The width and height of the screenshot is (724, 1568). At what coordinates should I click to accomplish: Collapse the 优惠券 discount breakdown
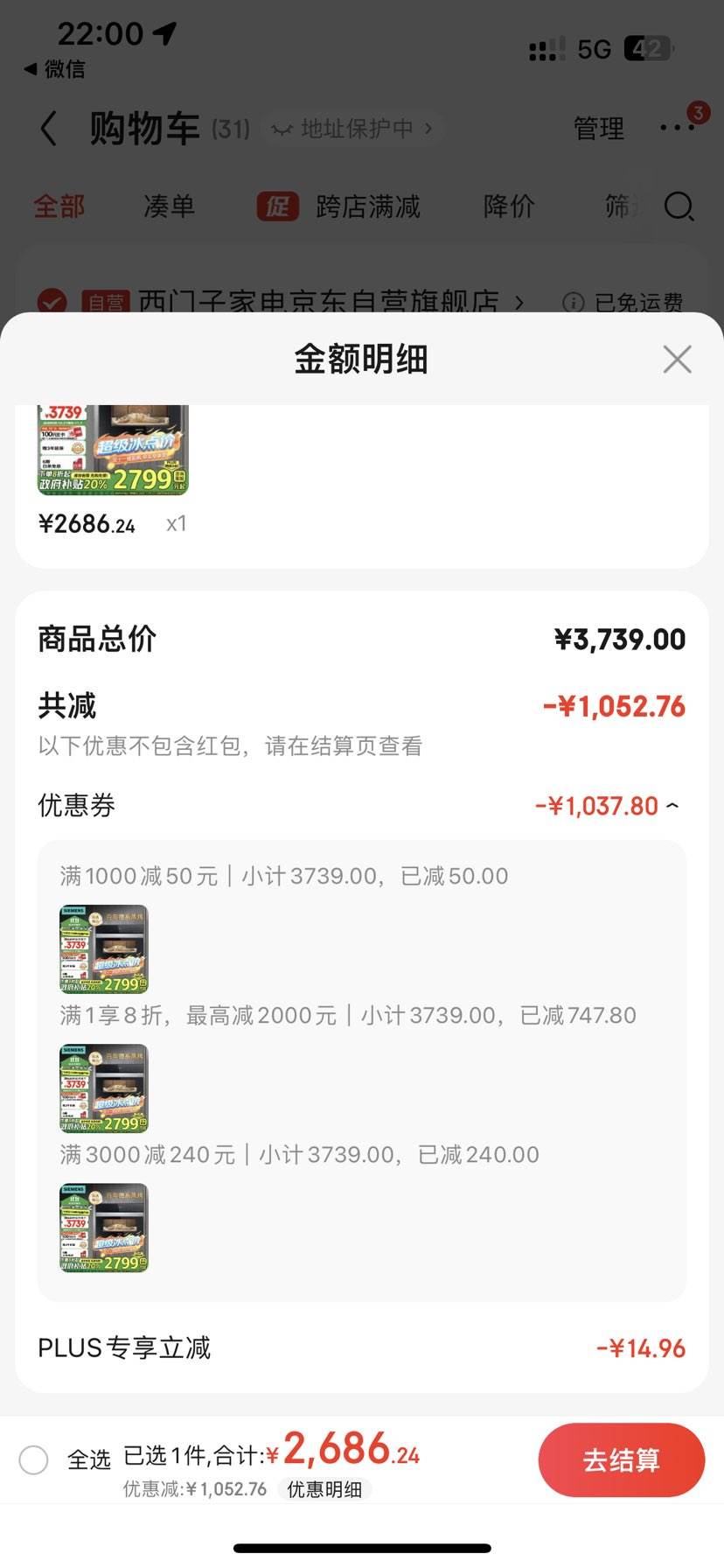click(x=672, y=805)
